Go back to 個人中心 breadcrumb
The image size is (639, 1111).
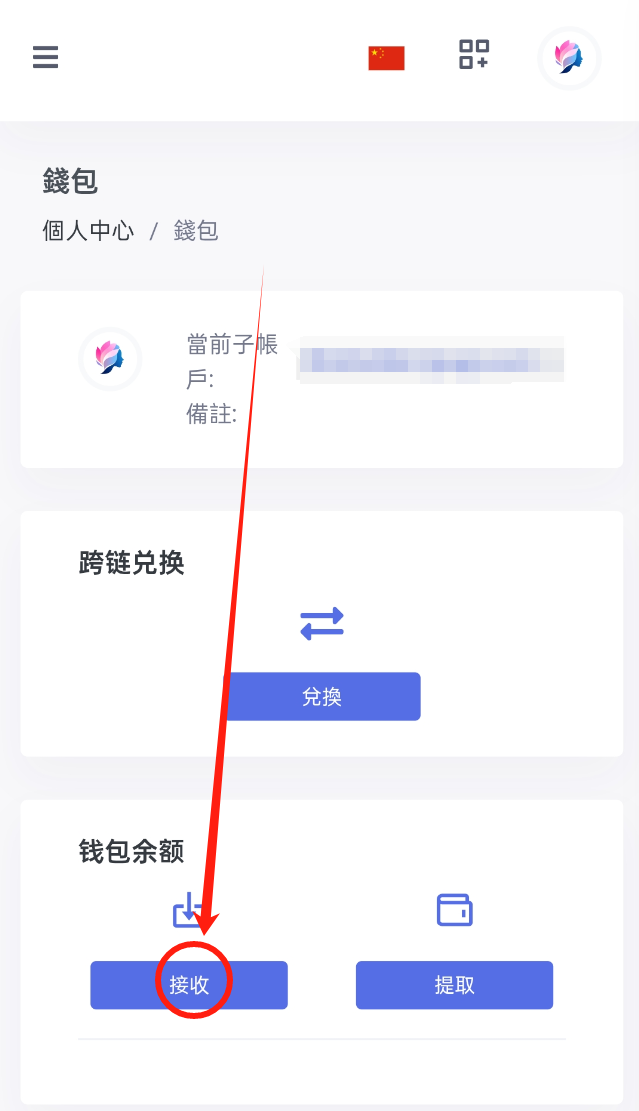point(88,231)
